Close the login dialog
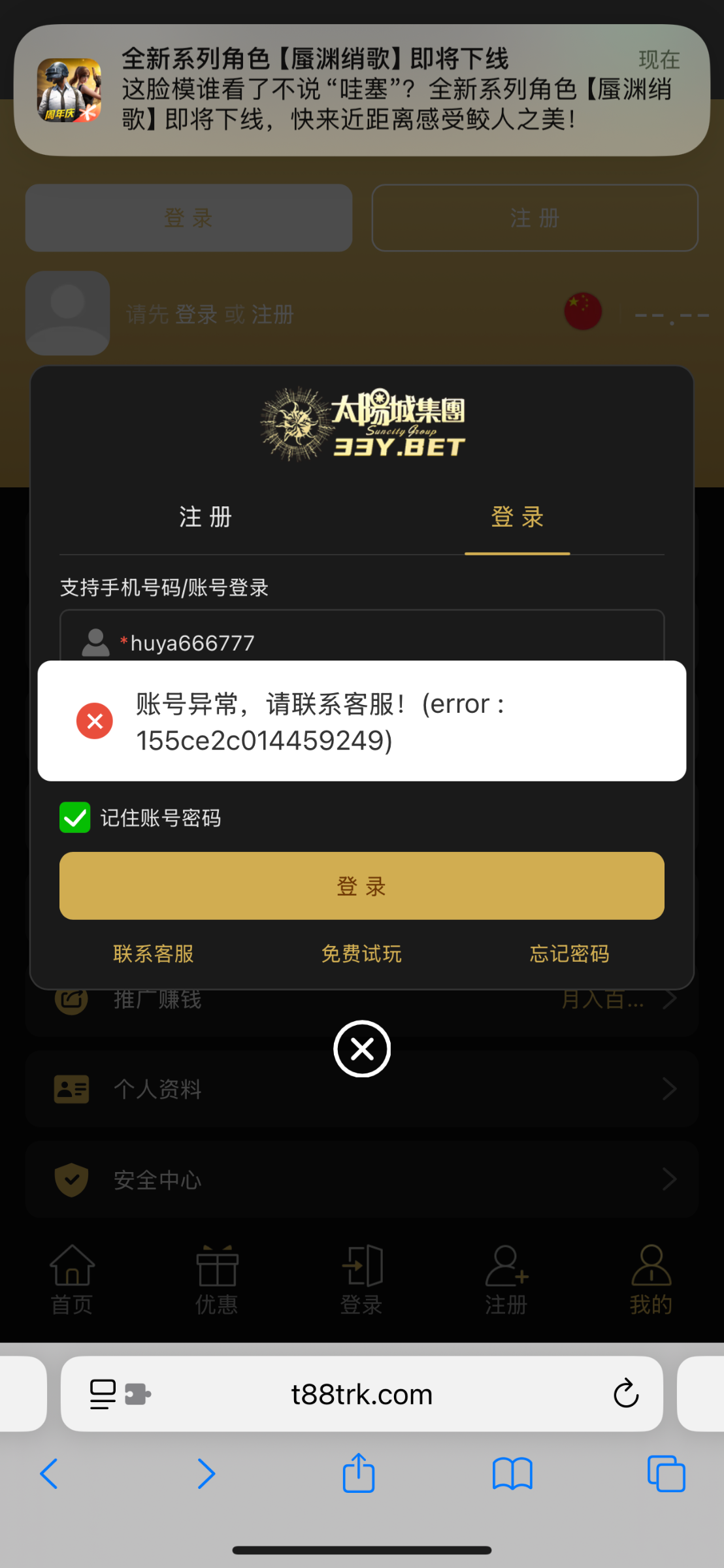724x1568 pixels. point(361,1049)
